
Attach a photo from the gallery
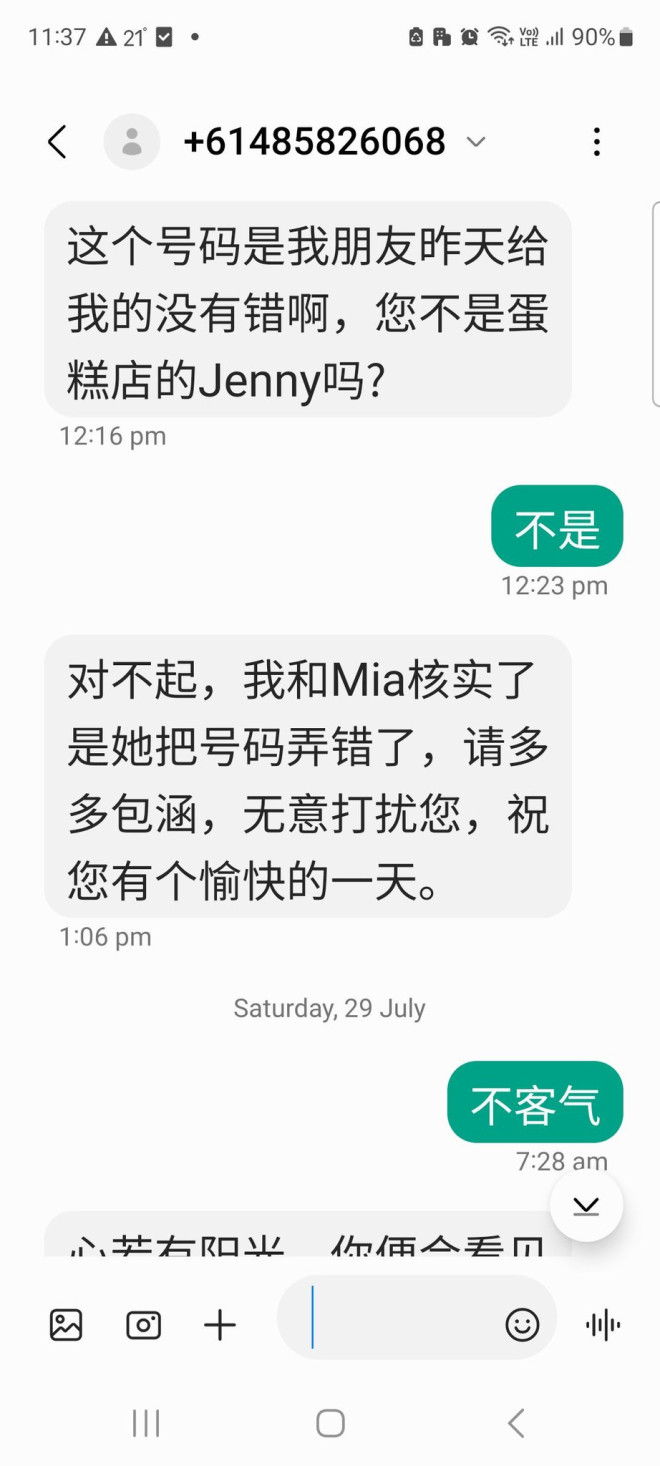(x=66, y=1325)
